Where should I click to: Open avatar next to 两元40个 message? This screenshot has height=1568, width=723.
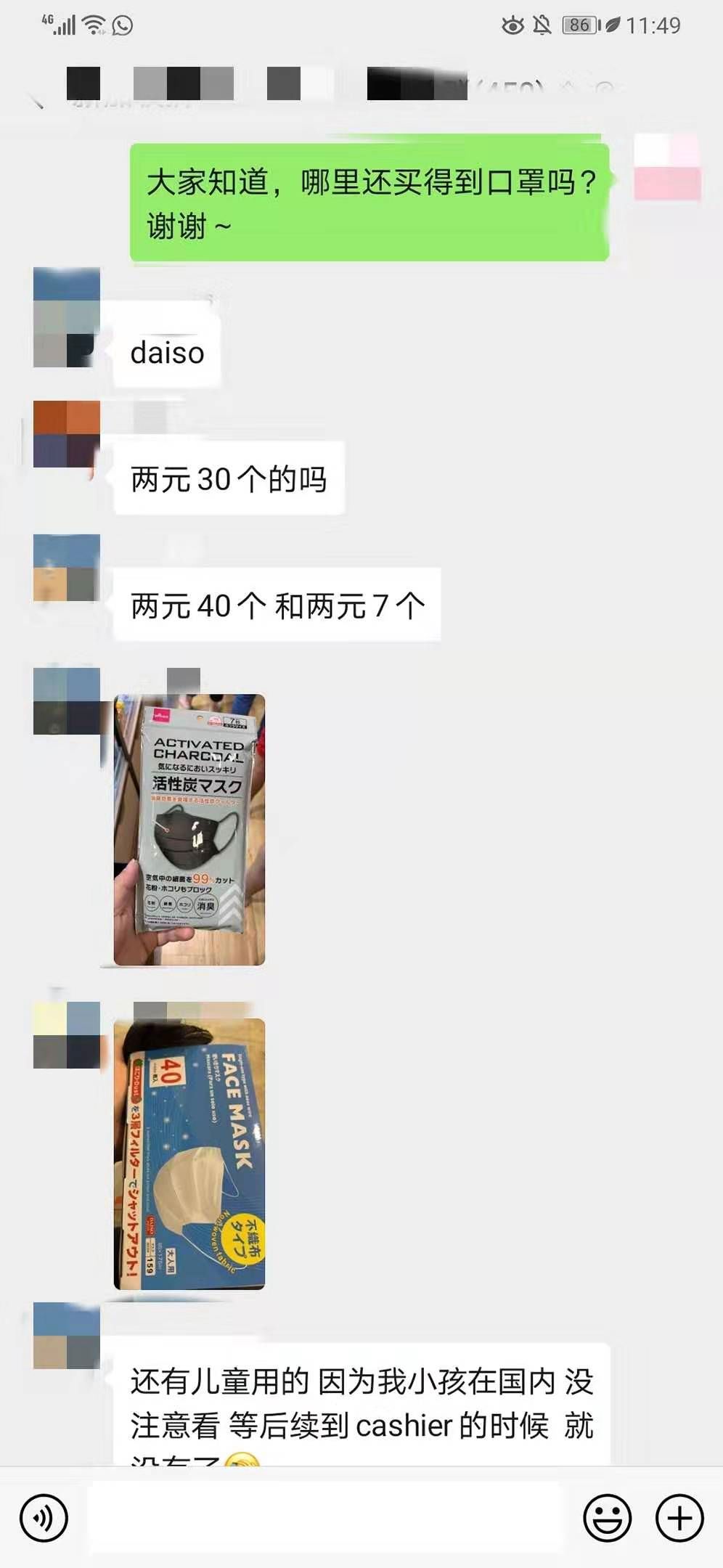pos(67,568)
